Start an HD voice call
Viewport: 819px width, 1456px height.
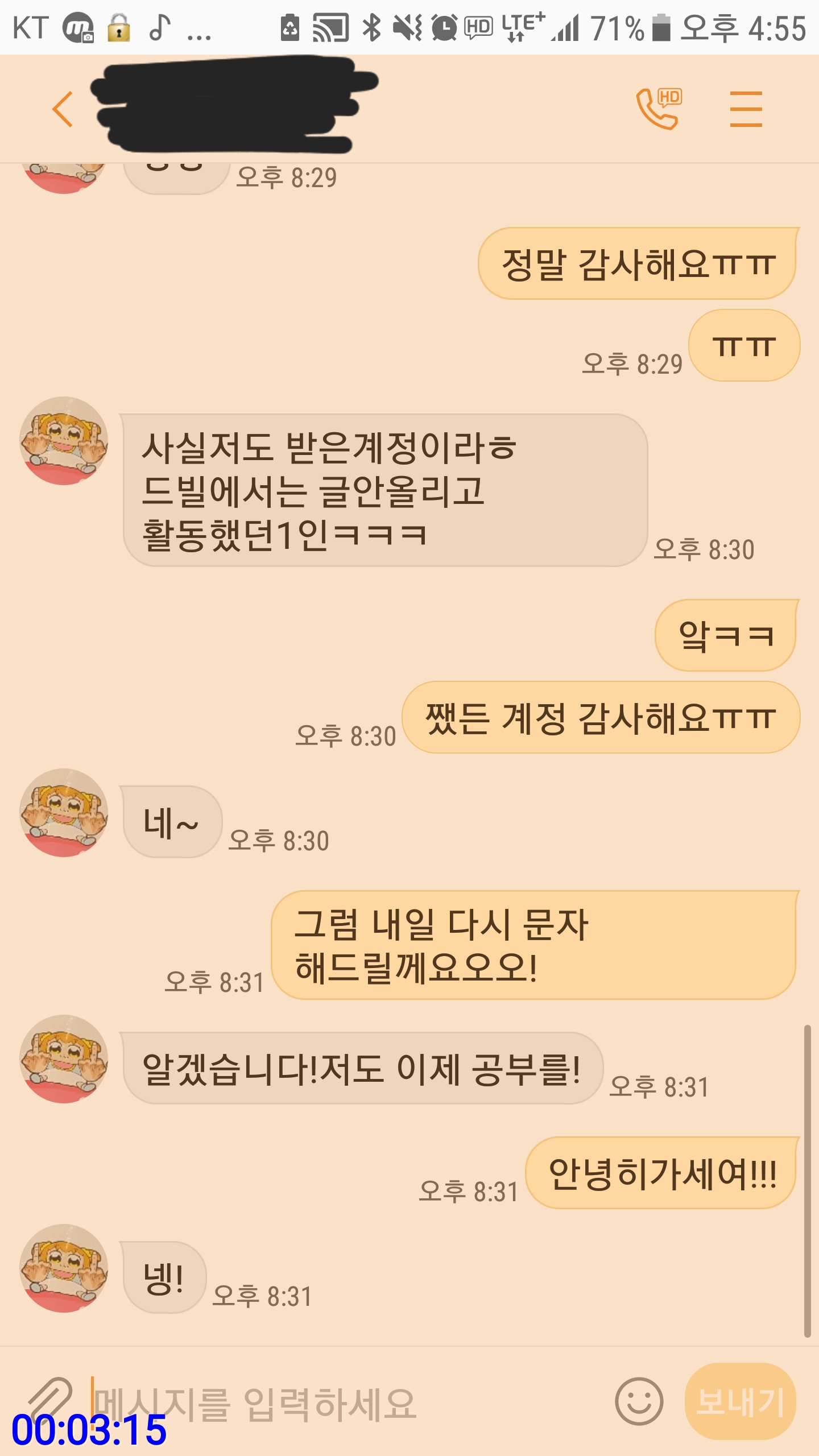click(x=659, y=108)
